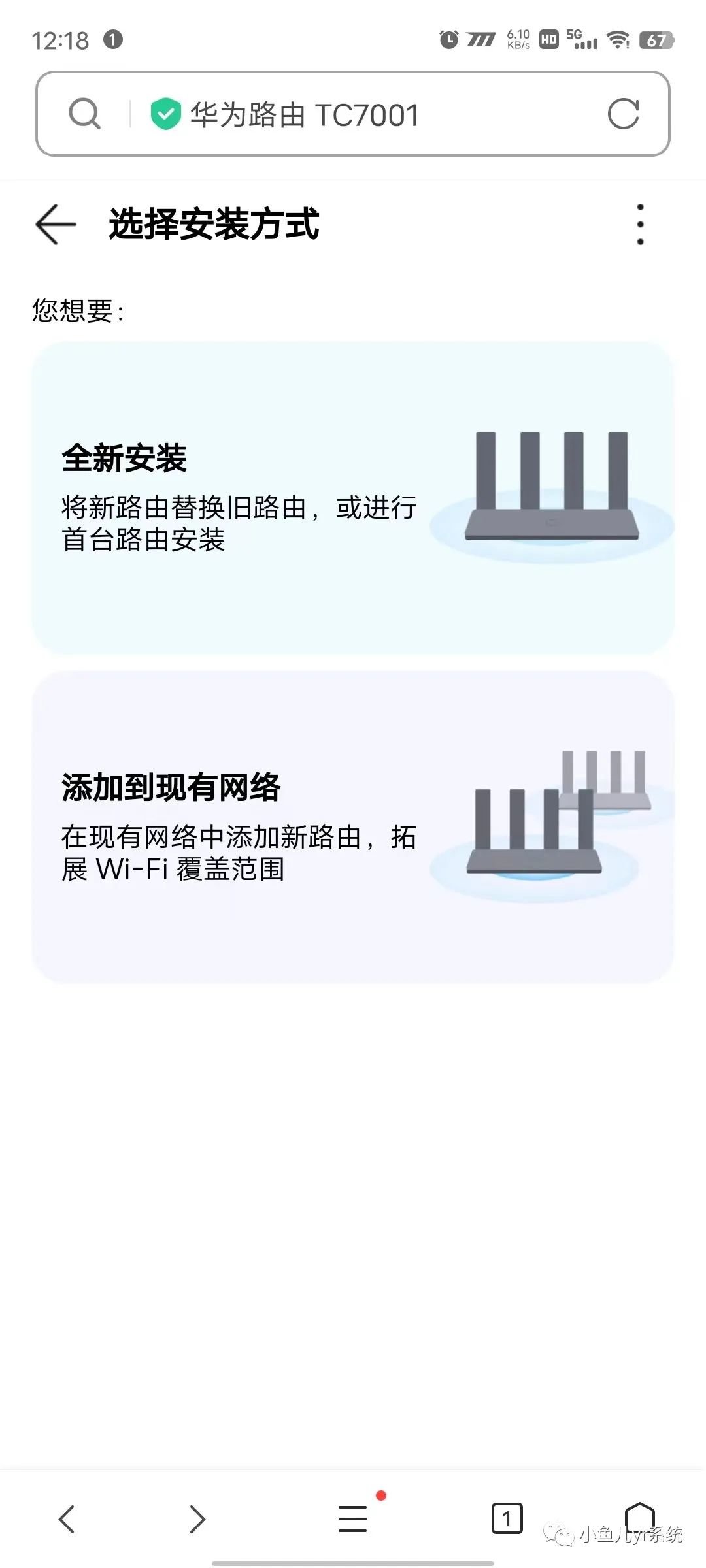Tap the address bar showing 华为路由 TC7001
Image resolution: width=706 pixels, height=1568 pixels.
click(x=353, y=114)
